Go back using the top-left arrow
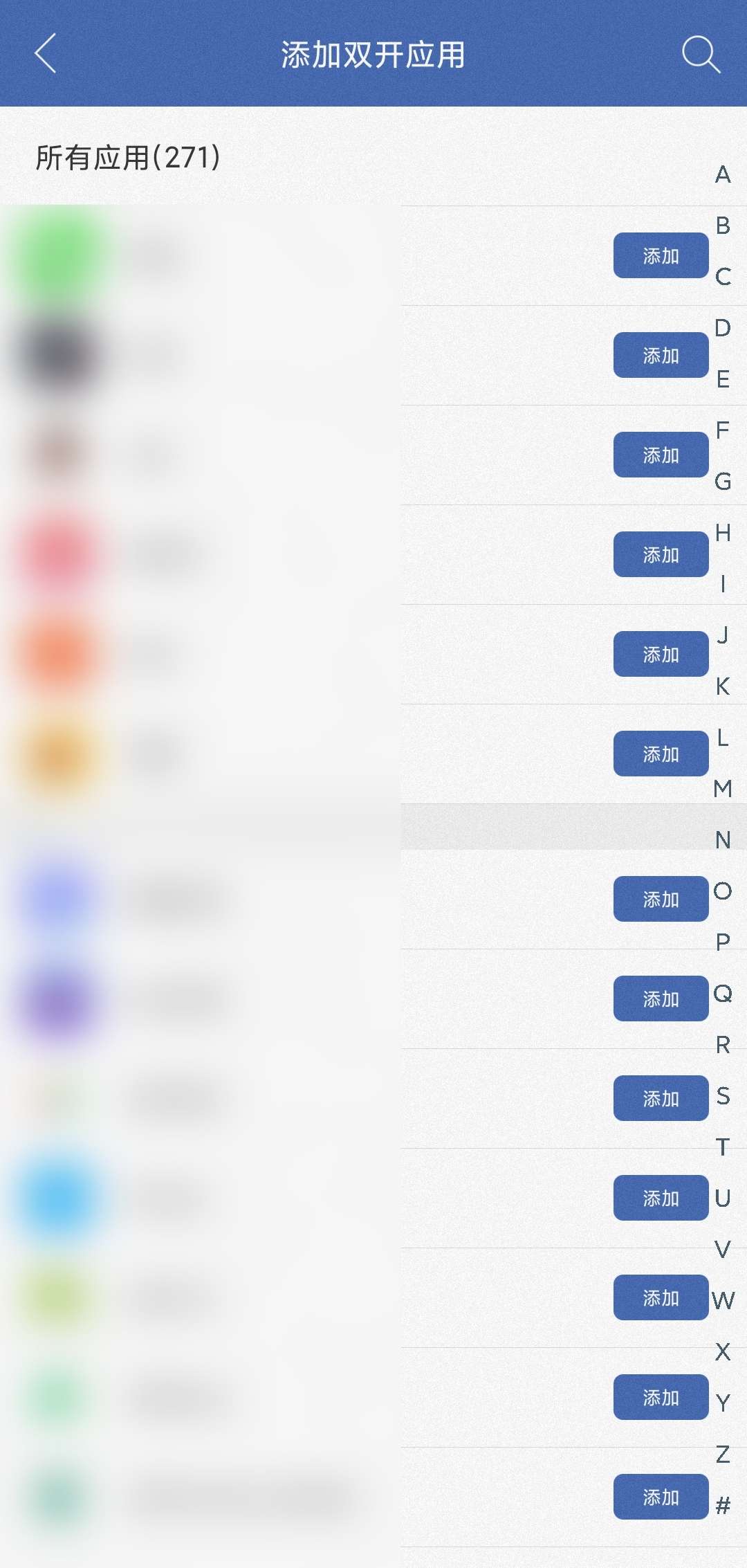 [x=46, y=54]
